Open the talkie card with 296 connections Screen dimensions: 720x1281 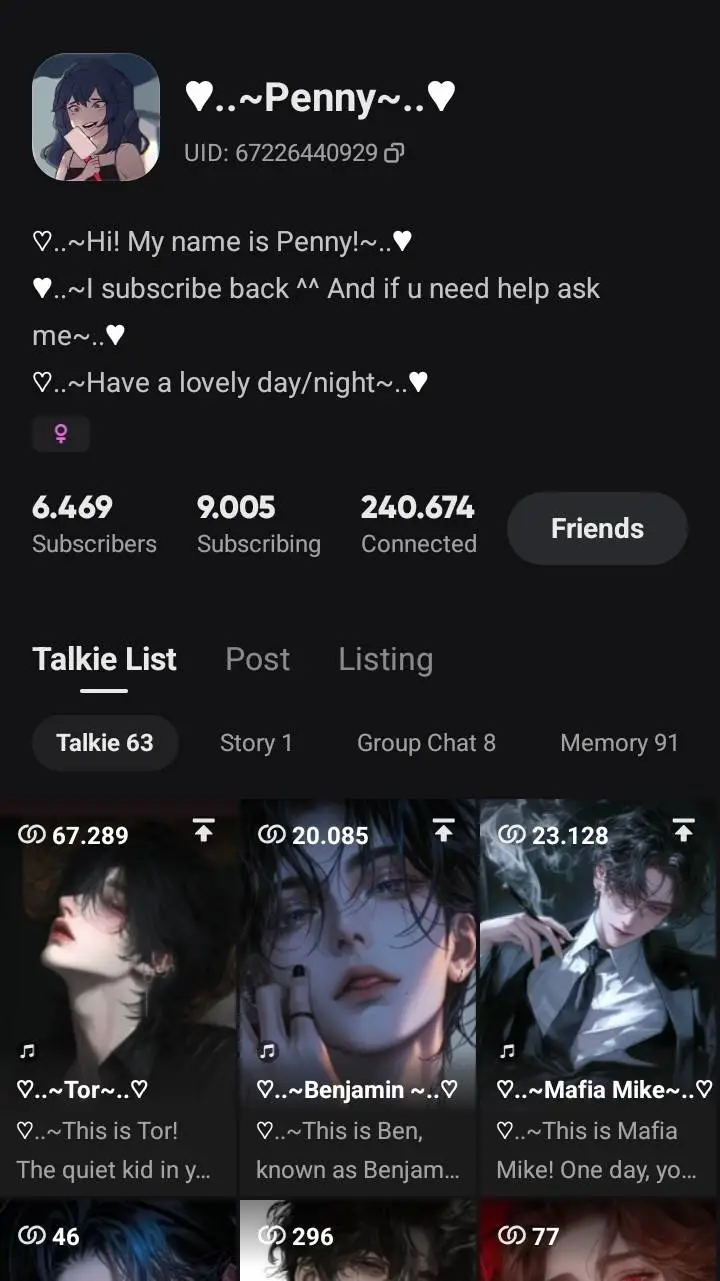359,1242
